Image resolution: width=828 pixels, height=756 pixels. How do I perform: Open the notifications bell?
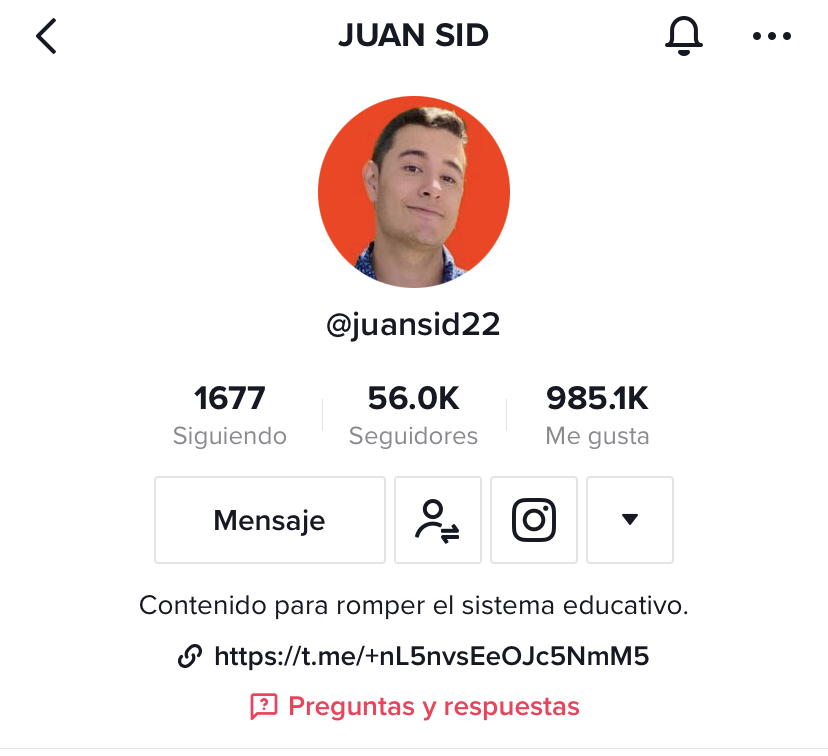[684, 37]
